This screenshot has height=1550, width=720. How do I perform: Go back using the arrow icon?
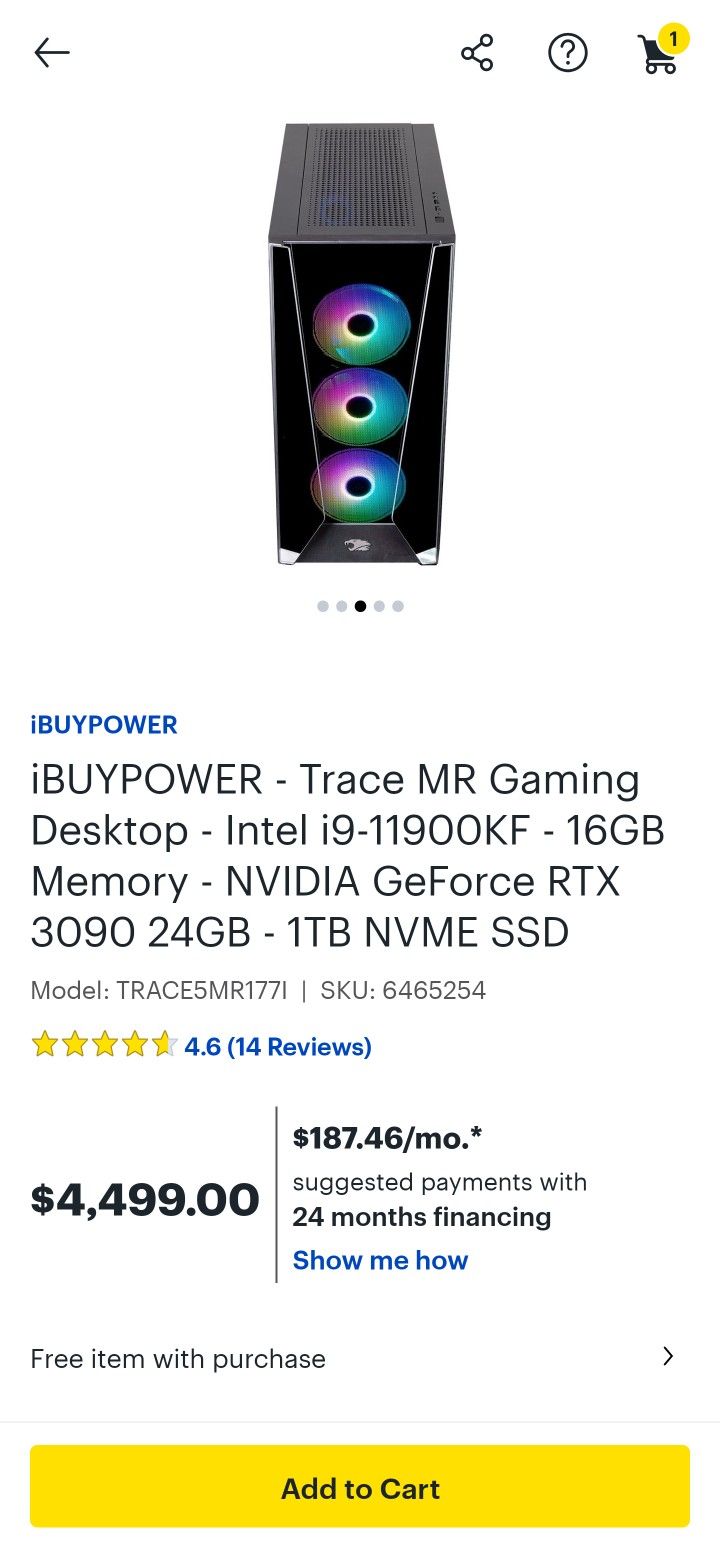point(52,52)
